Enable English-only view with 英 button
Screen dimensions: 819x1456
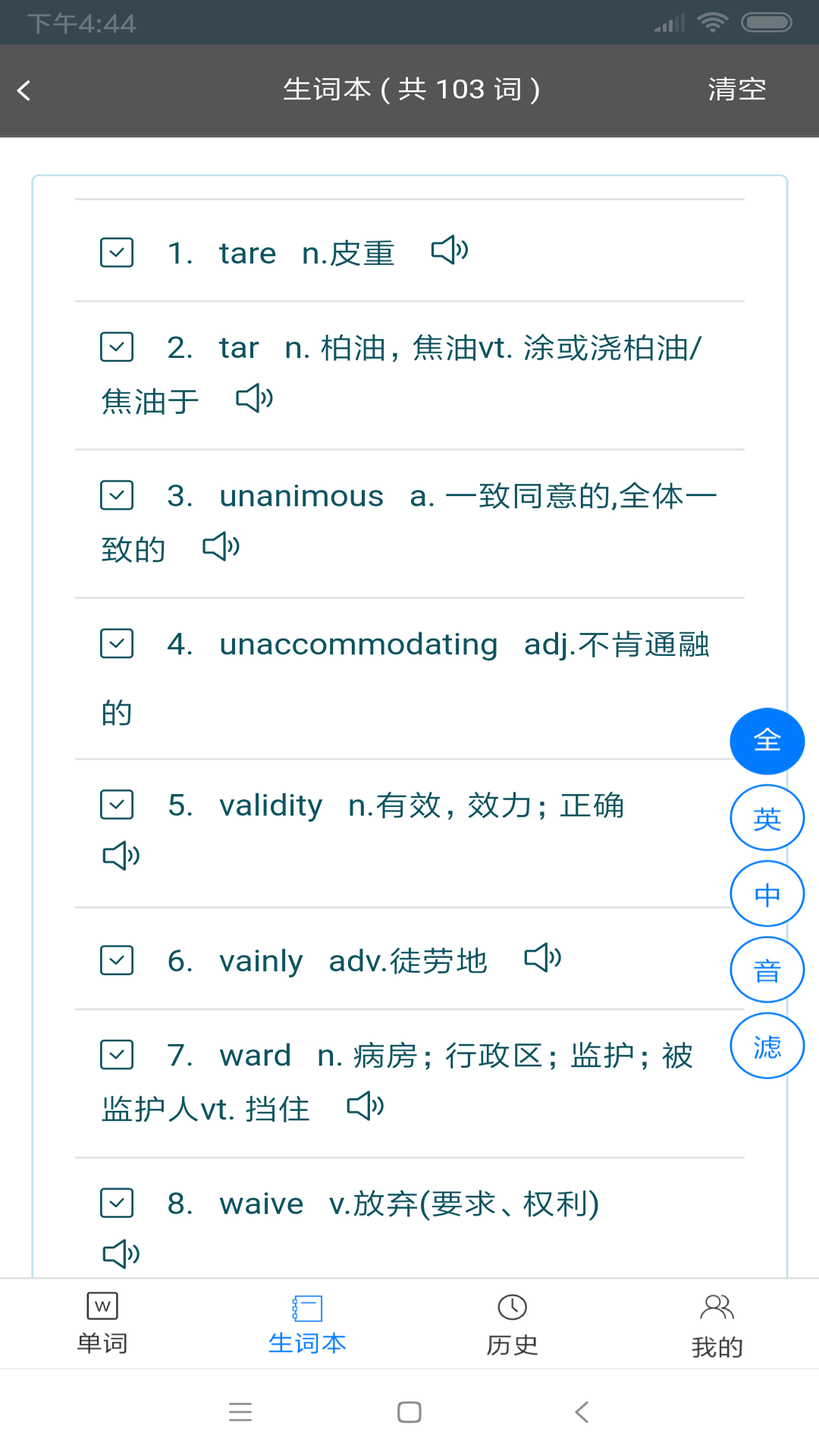(x=767, y=817)
